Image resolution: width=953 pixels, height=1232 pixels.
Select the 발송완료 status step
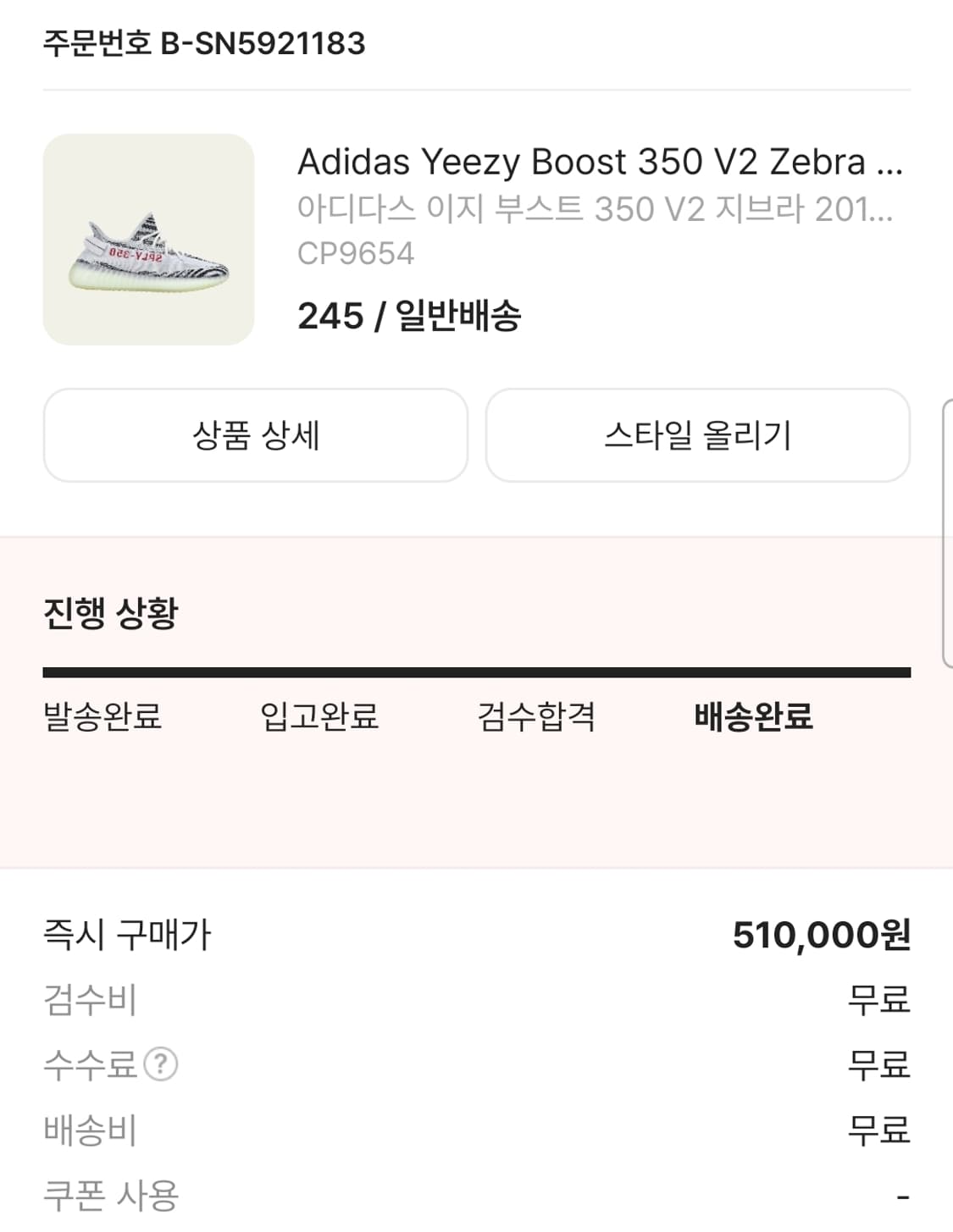tap(103, 717)
